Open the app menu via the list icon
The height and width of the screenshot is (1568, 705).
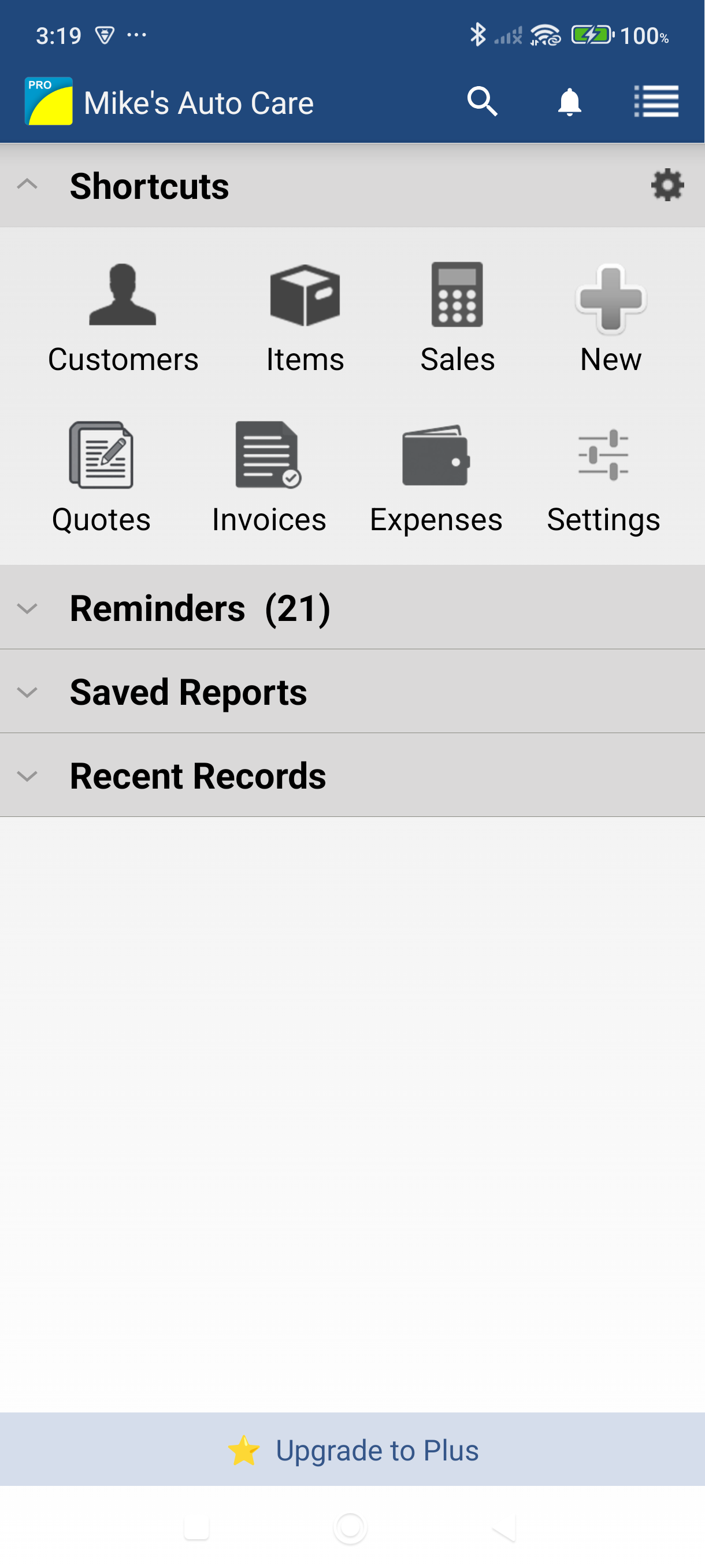[657, 102]
